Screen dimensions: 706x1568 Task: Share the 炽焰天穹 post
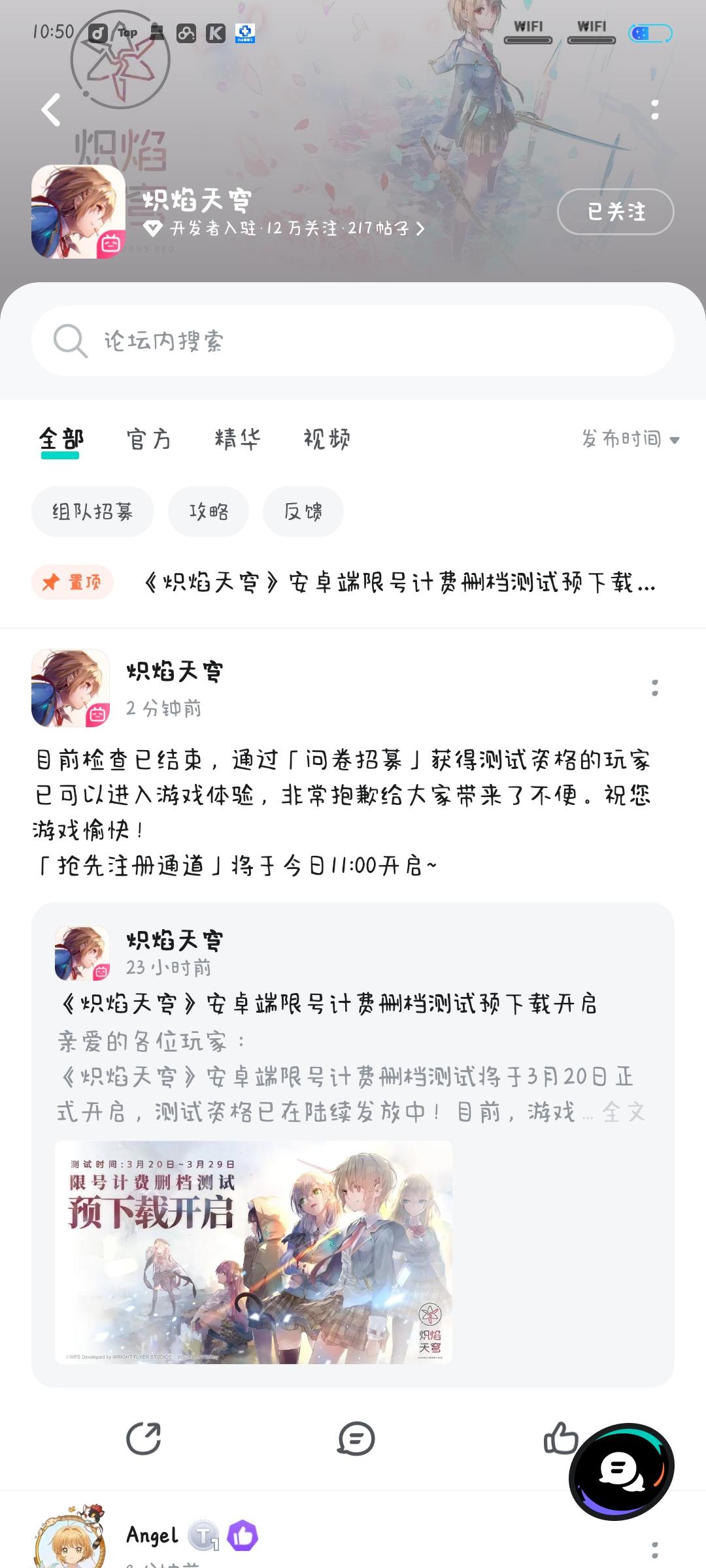pos(143,1439)
